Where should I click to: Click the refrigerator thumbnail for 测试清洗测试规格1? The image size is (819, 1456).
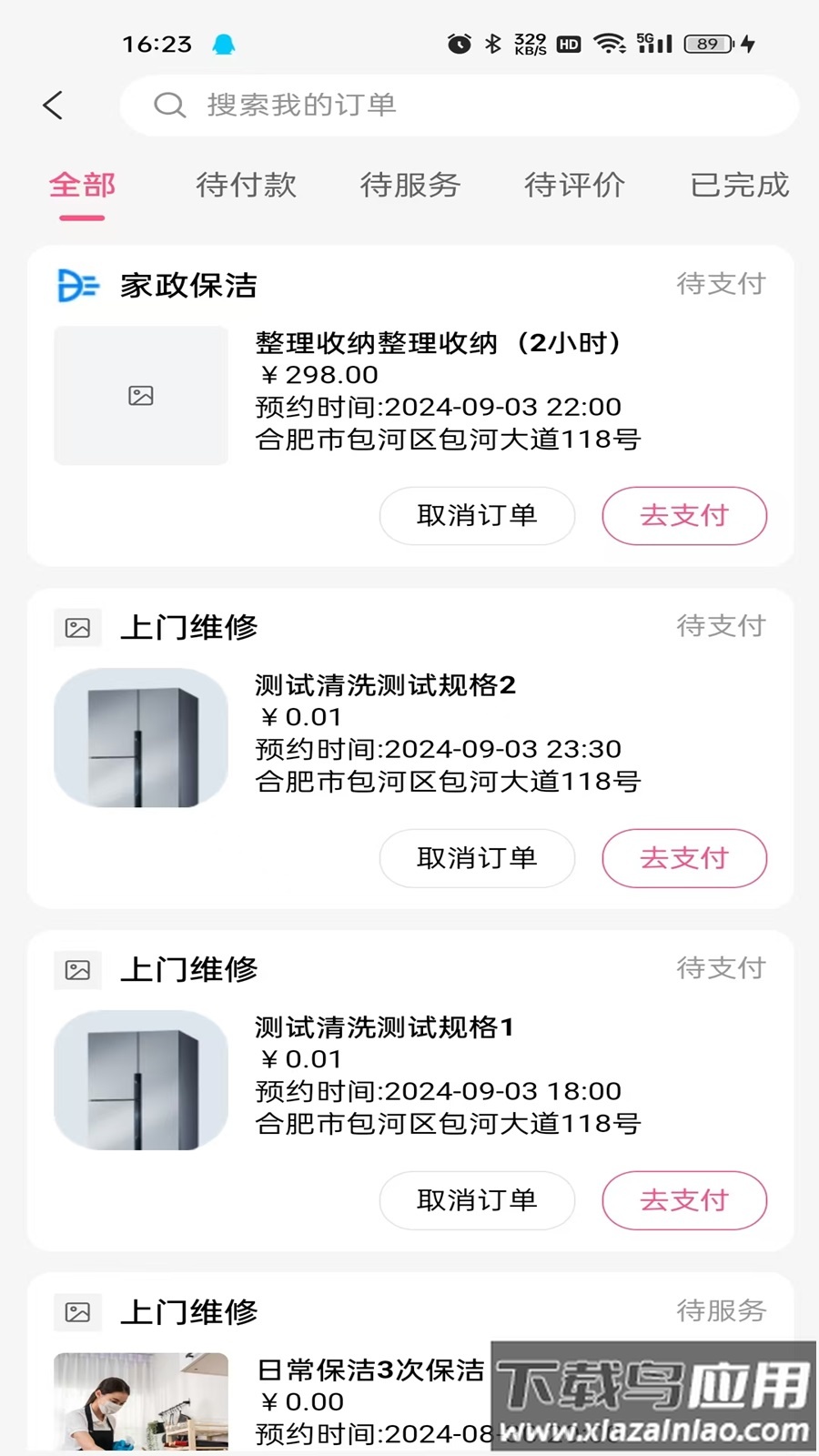pos(139,1079)
